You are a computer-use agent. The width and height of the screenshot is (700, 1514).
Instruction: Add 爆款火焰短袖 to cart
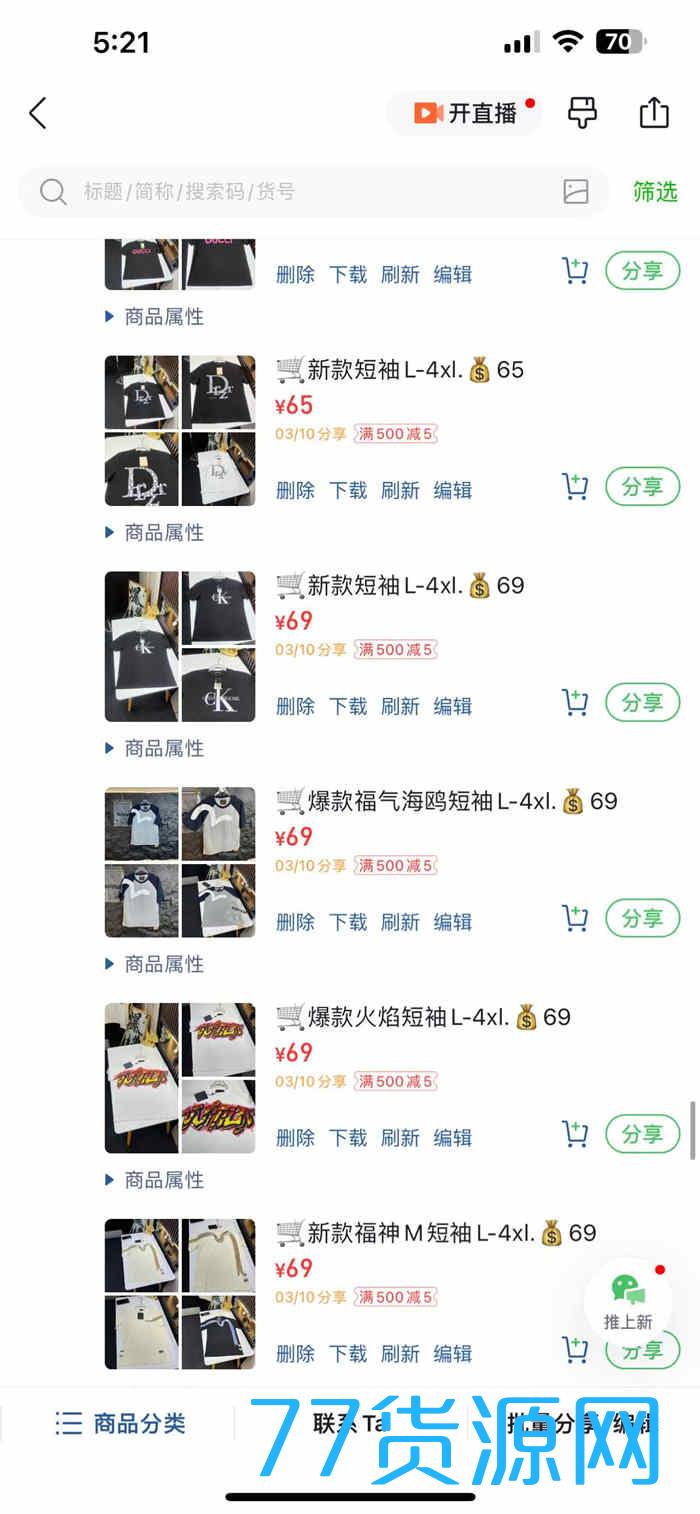pyautogui.click(x=575, y=1134)
